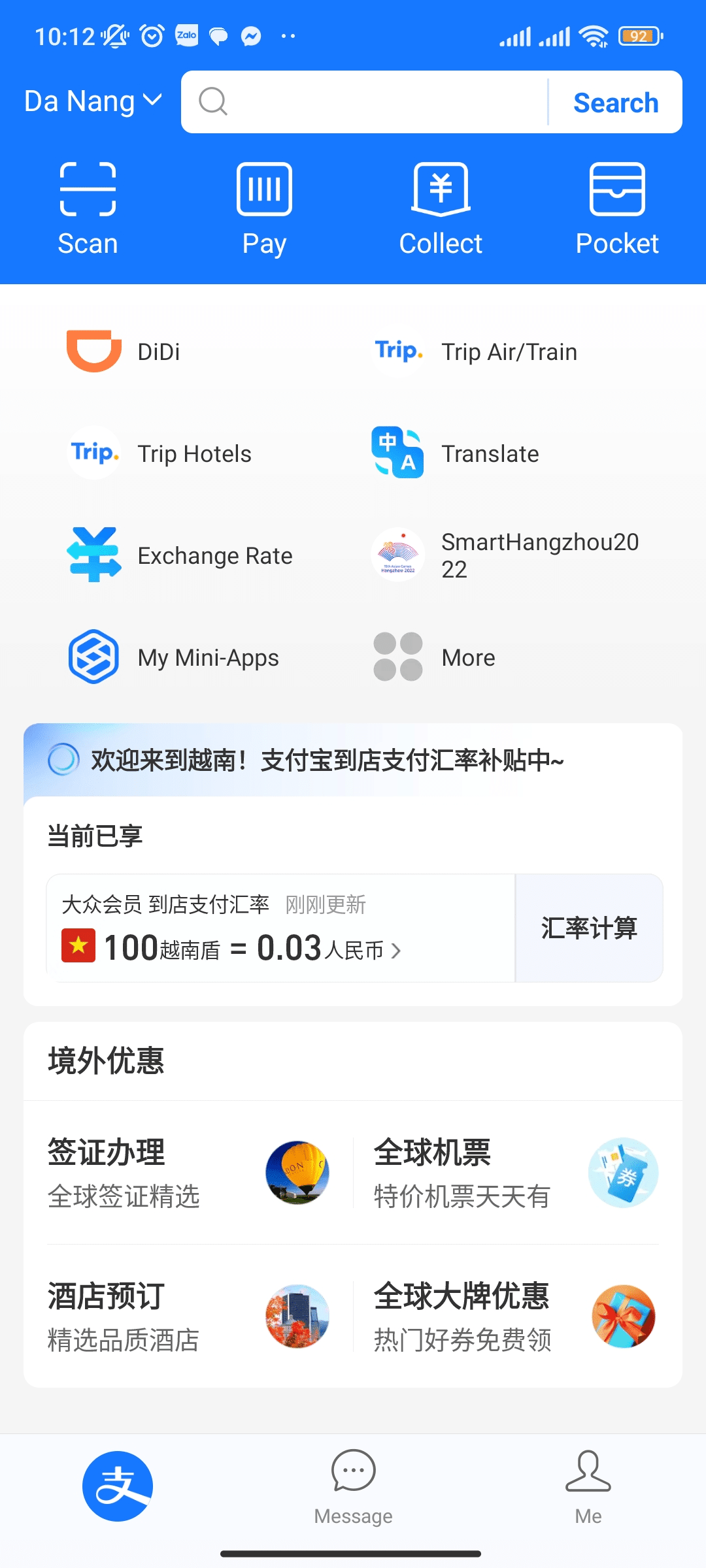Open the Da Nang city selector

click(92, 101)
